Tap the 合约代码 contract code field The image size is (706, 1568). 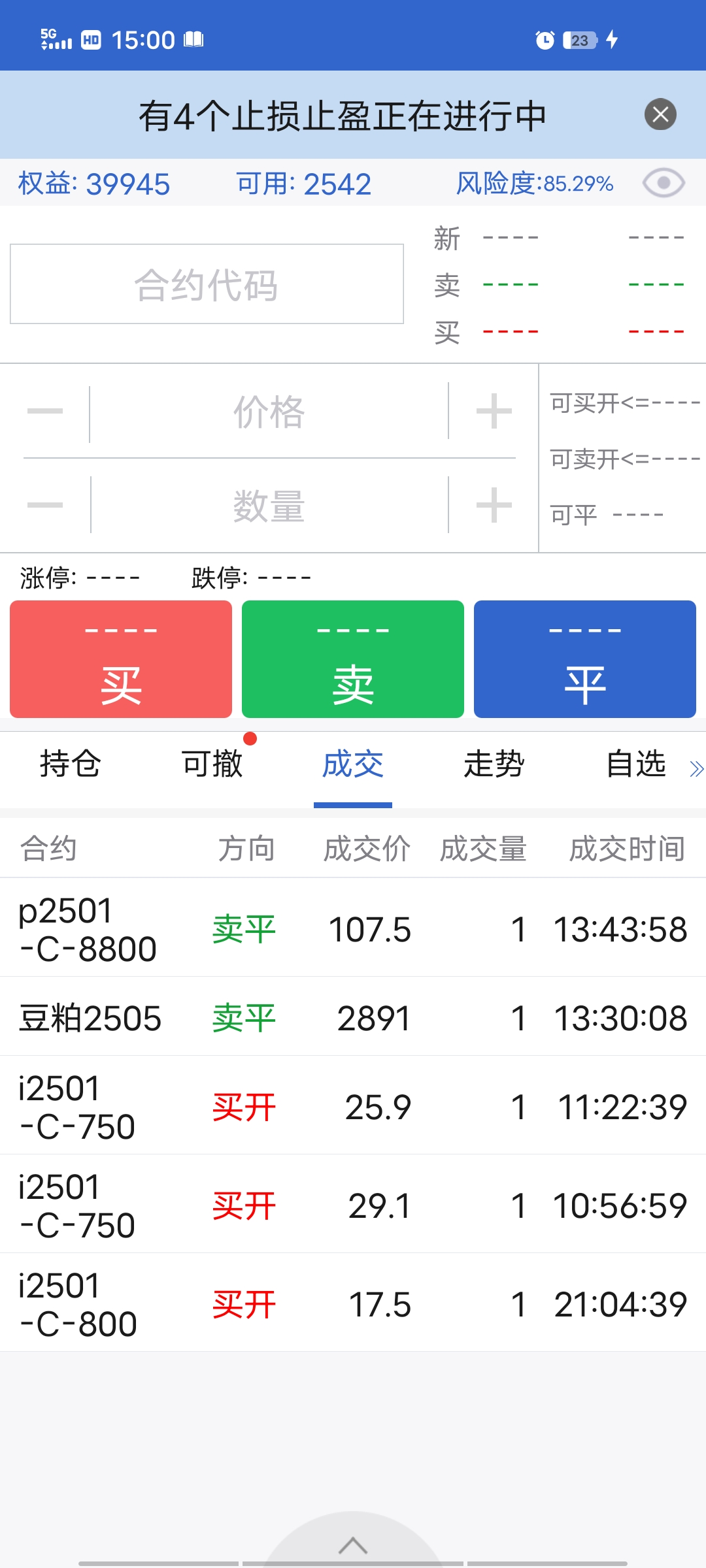tap(207, 284)
